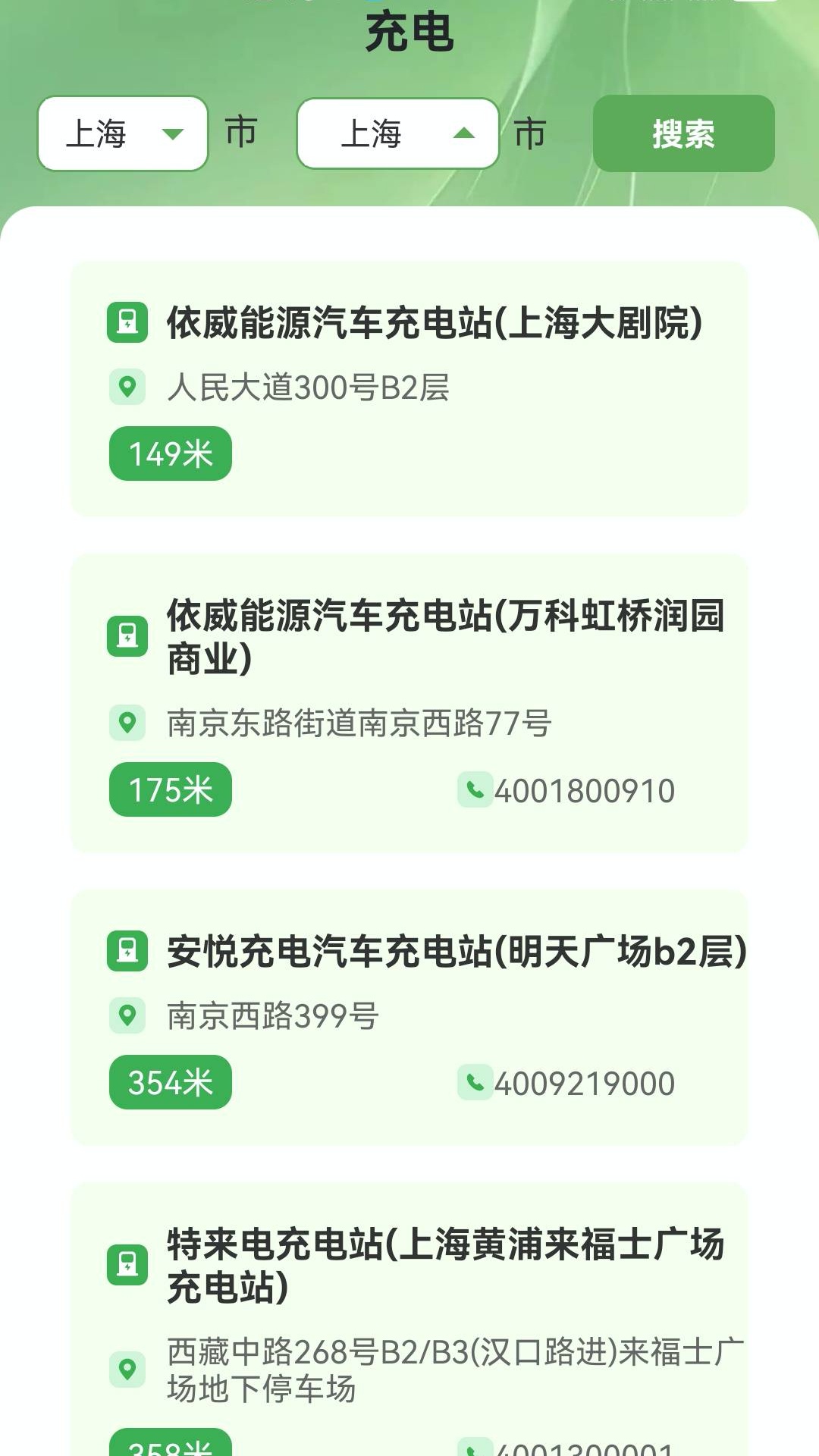Call the number 4001800910 for 万科虹桥润园

tap(584, 790)
